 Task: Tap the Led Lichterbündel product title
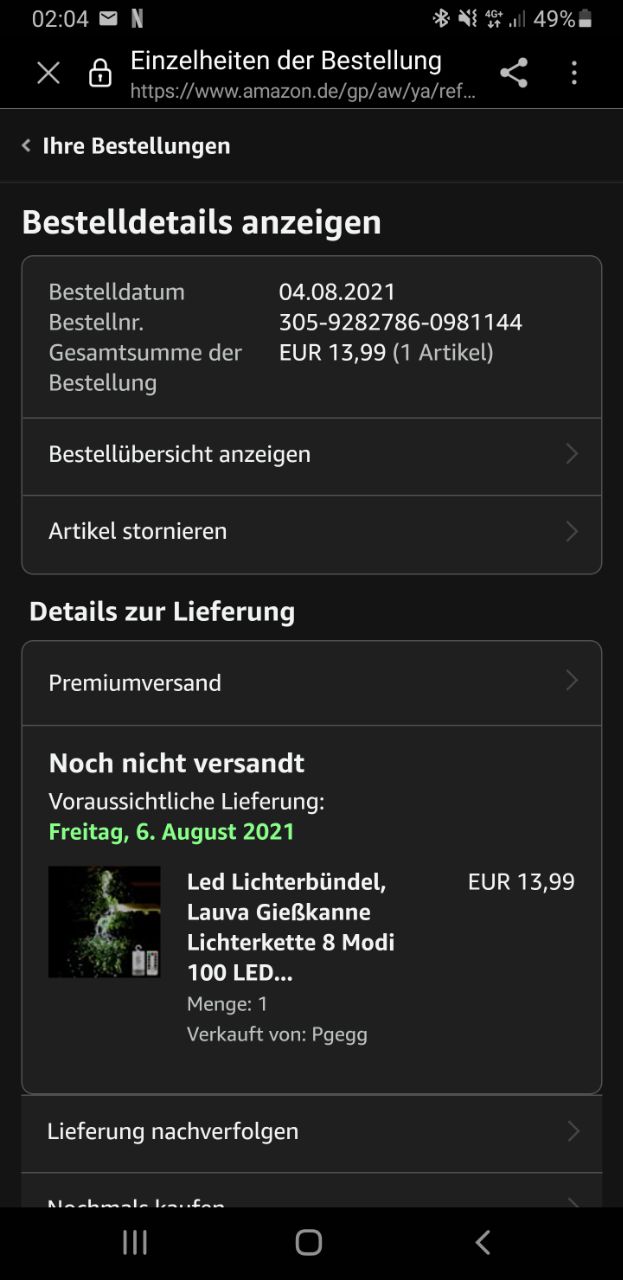point(290,927)
